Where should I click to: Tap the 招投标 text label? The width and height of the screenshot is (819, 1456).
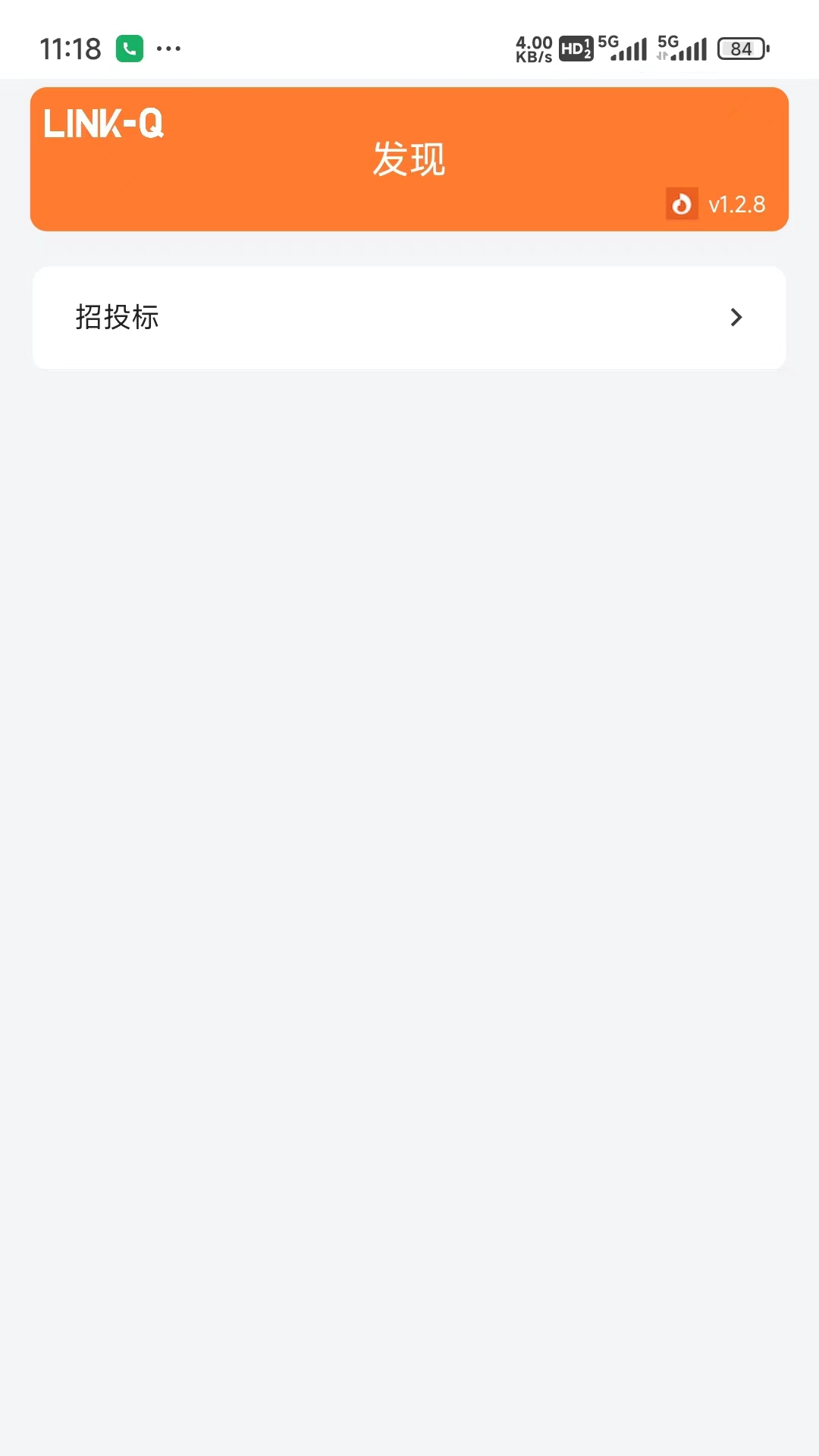(118, 318)
